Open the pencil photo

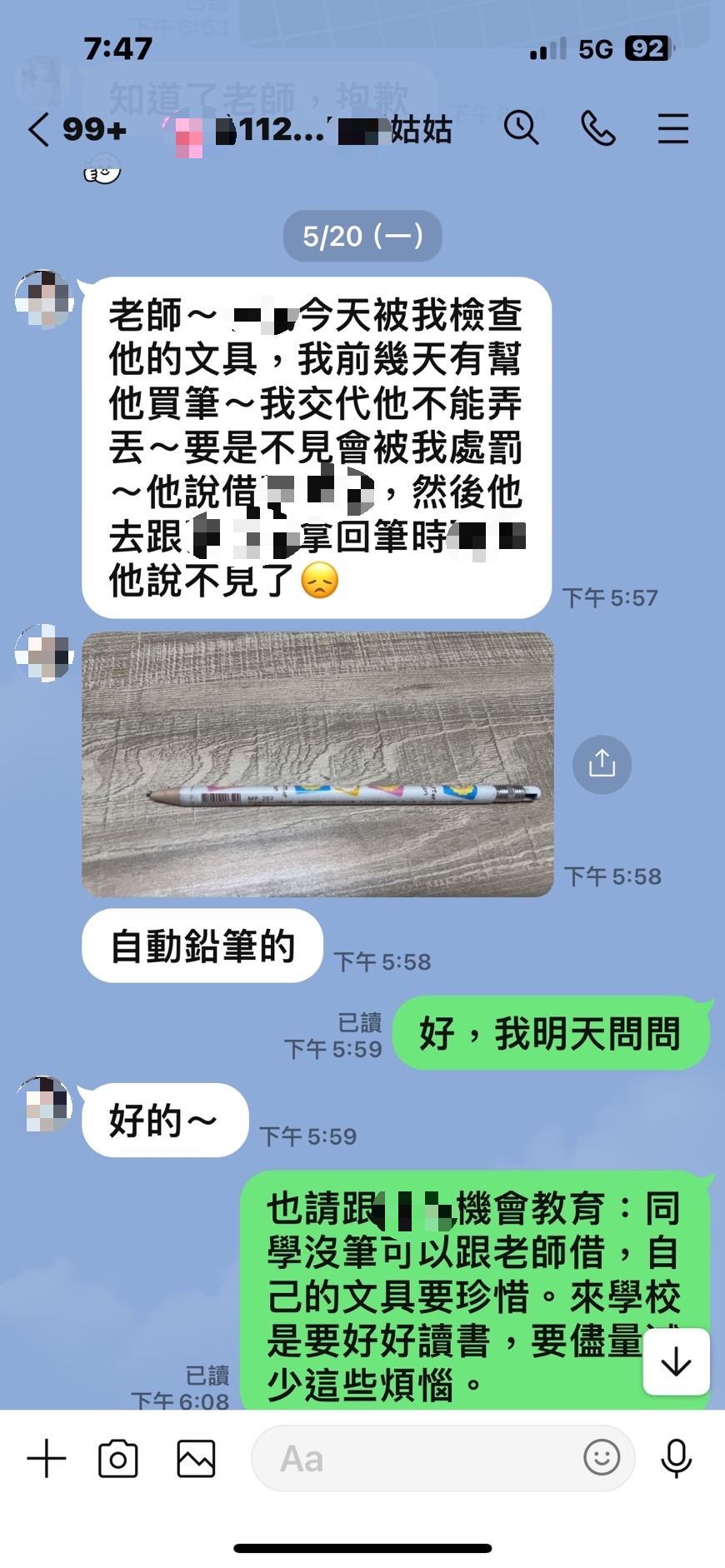pos(317,764)
